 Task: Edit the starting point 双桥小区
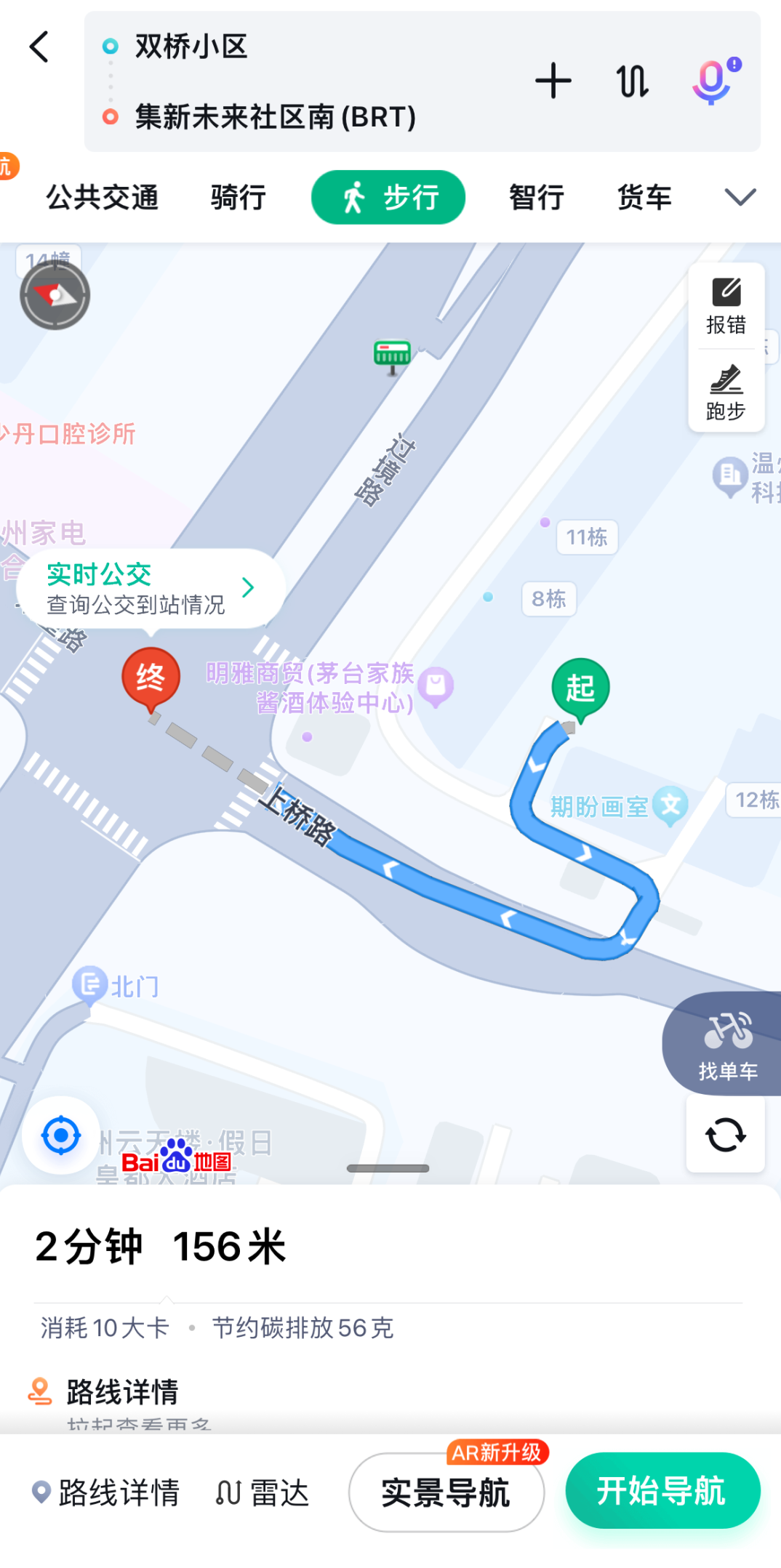pyautogui.click(x=191, y=47)
